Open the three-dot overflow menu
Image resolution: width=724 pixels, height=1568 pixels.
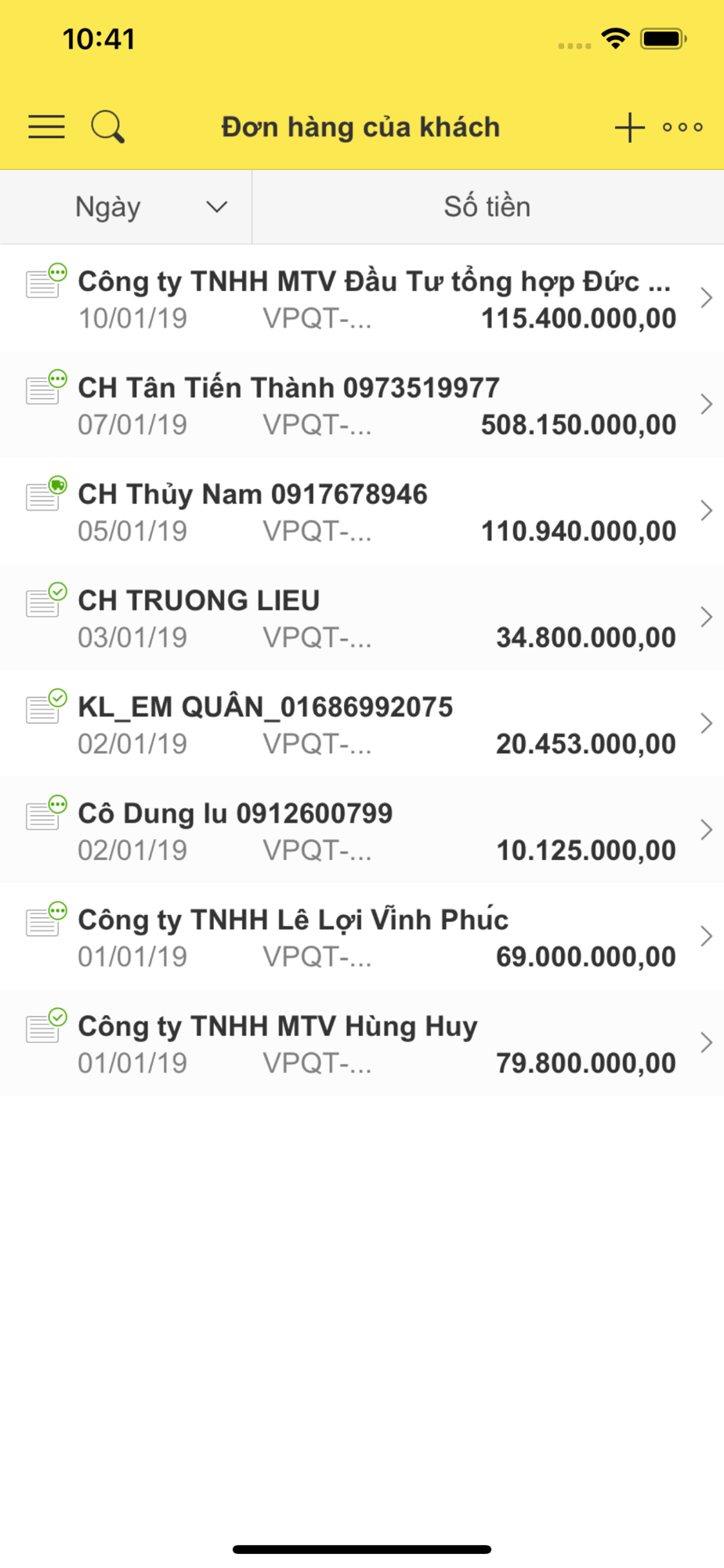coord(682,127)
